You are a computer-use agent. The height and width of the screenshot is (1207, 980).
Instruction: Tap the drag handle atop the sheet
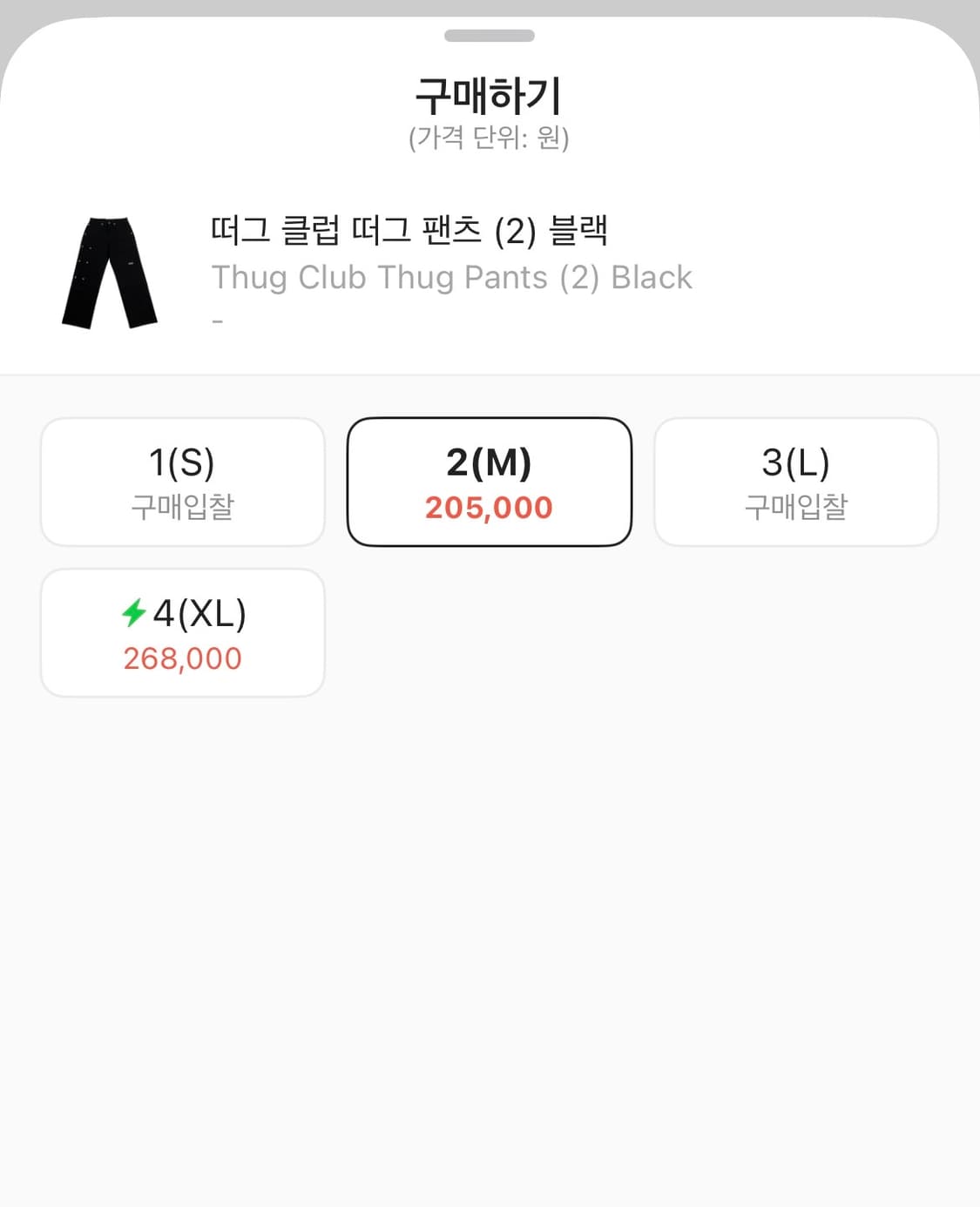(x=490, y=37)
